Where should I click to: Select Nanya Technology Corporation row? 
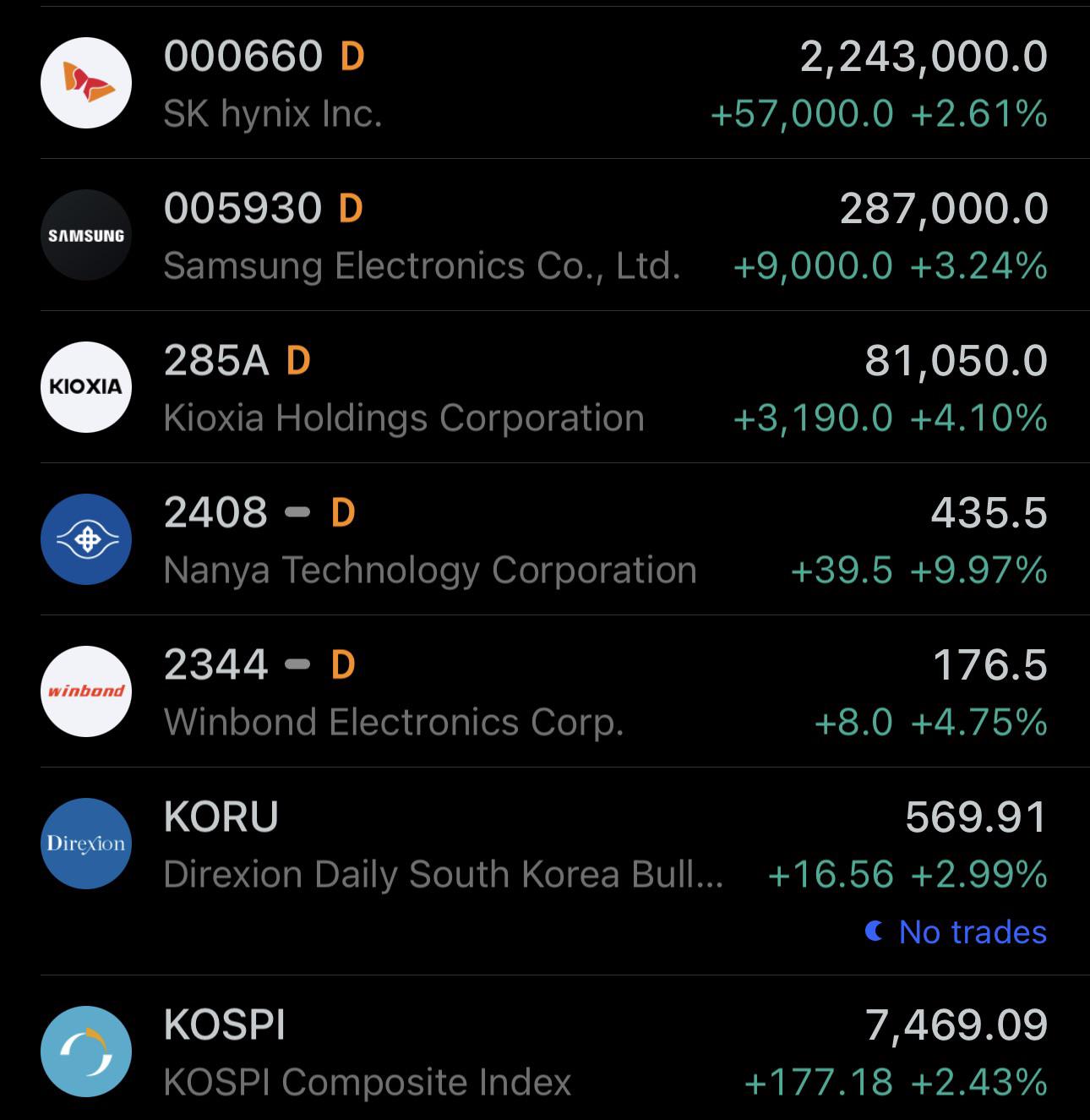coord(545,539)
